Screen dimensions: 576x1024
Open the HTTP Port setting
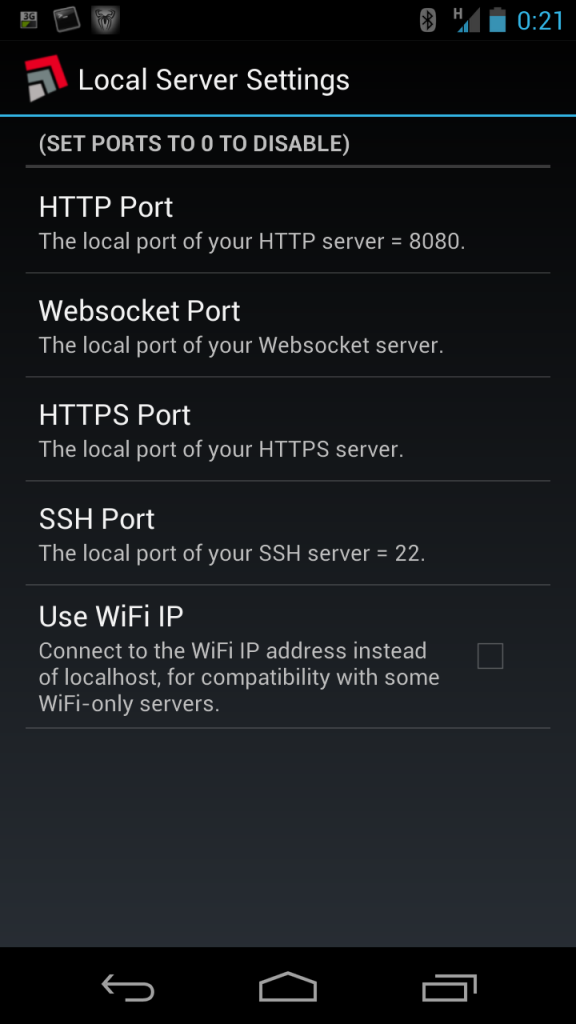click(288, 221)
